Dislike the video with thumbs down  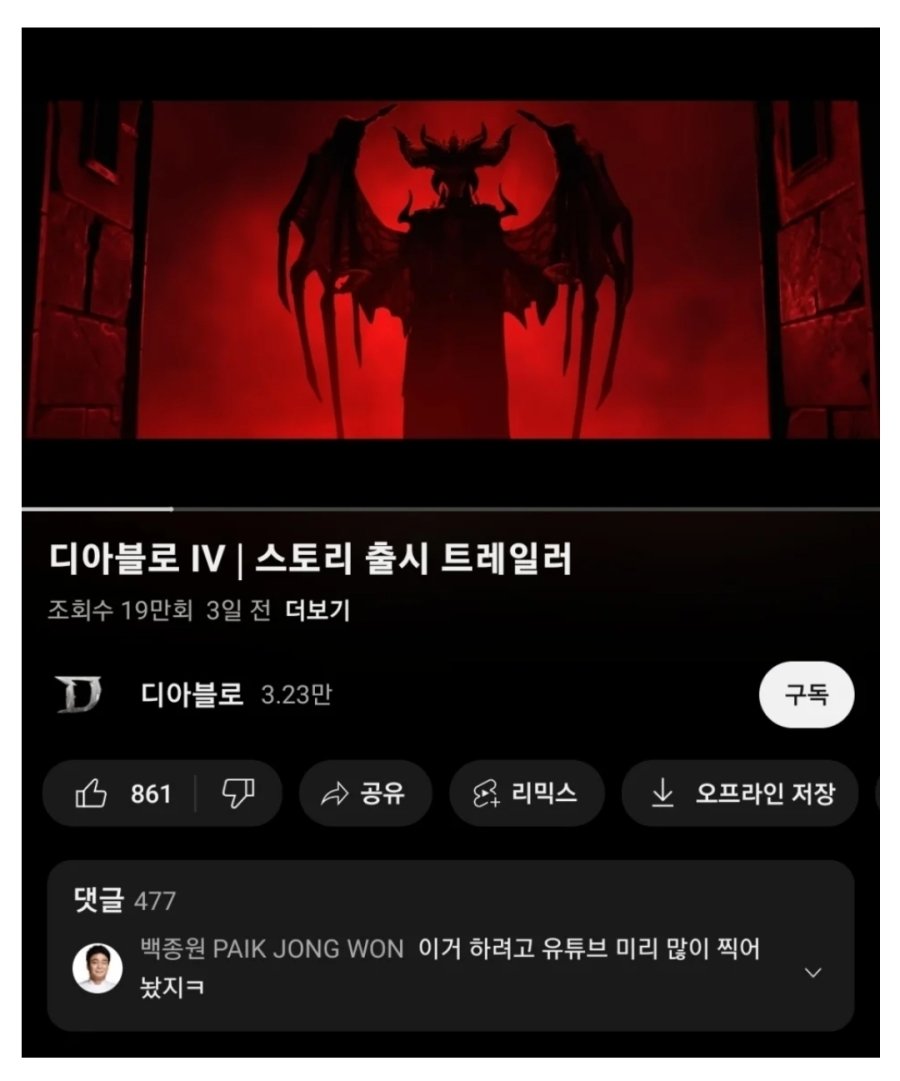click(x=237, y=794)
